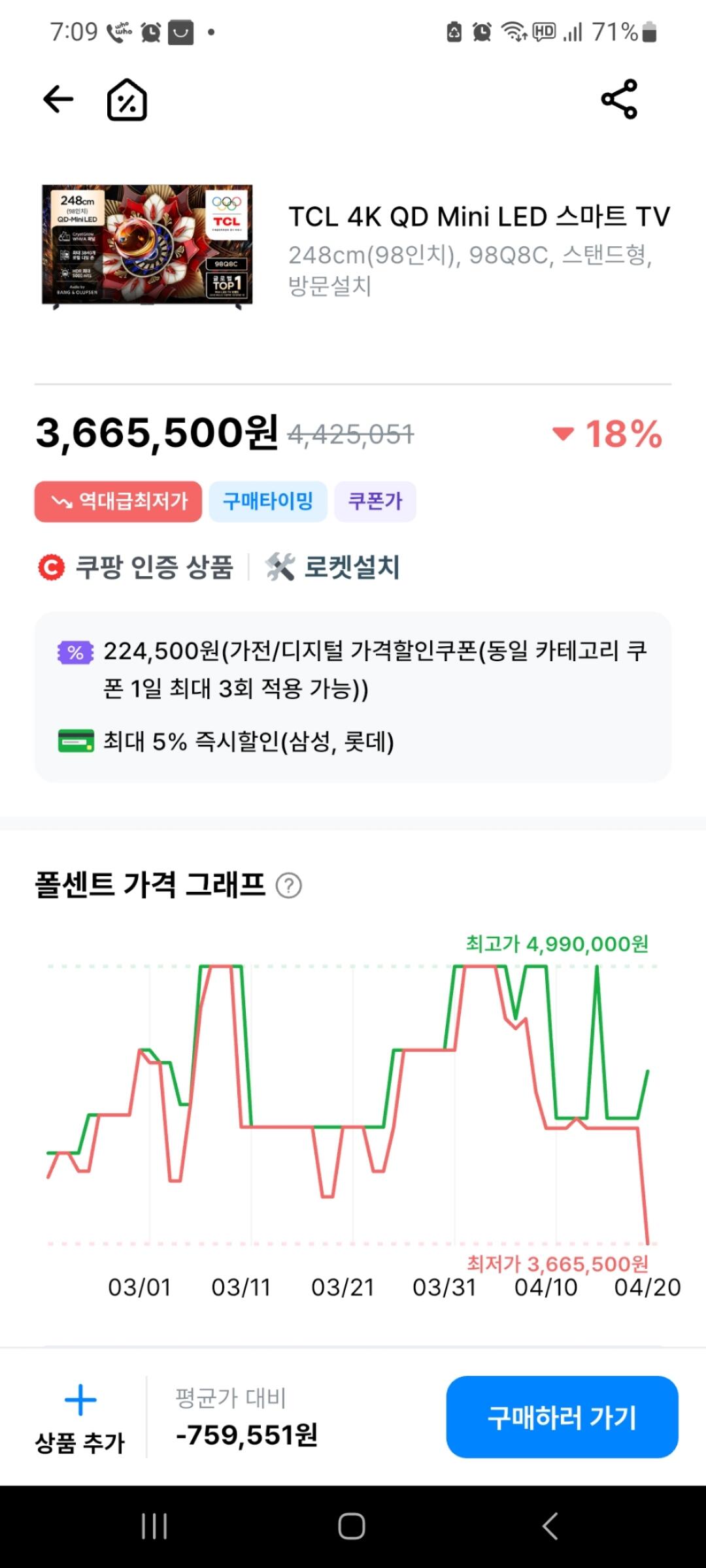This screenshot has height=1568, width=706.
Task: Tap the back arrow to return
Action: [x=58, y=99]
